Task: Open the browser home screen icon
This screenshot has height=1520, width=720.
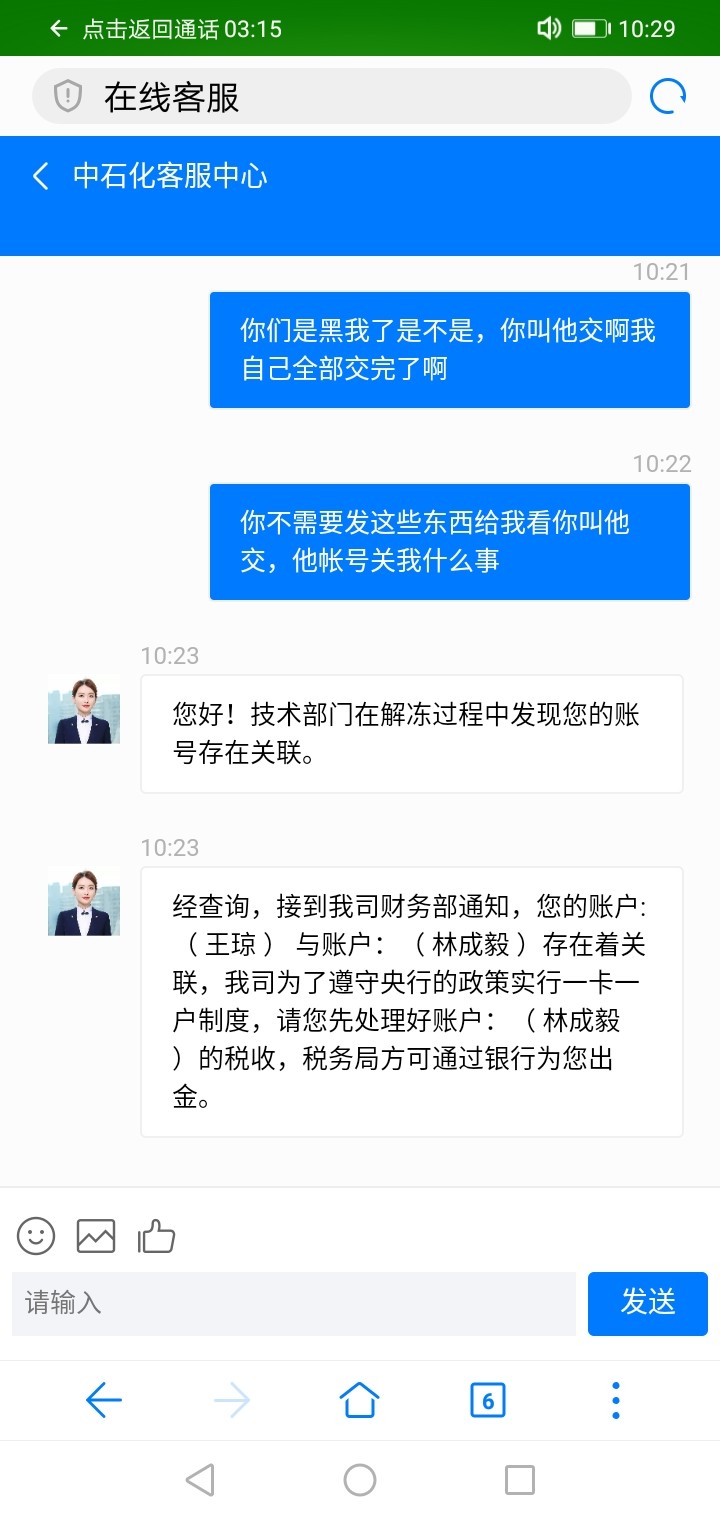Action: click(360, 1400)
